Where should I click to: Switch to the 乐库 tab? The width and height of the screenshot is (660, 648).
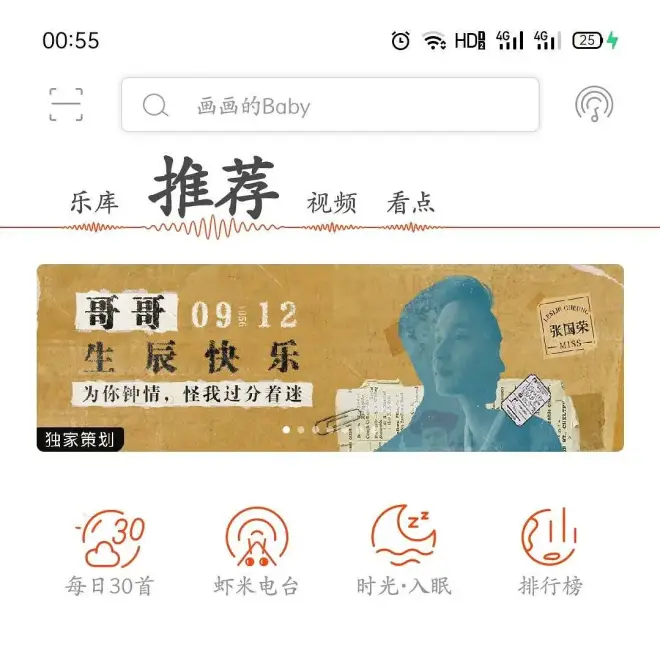coord(94,202)
